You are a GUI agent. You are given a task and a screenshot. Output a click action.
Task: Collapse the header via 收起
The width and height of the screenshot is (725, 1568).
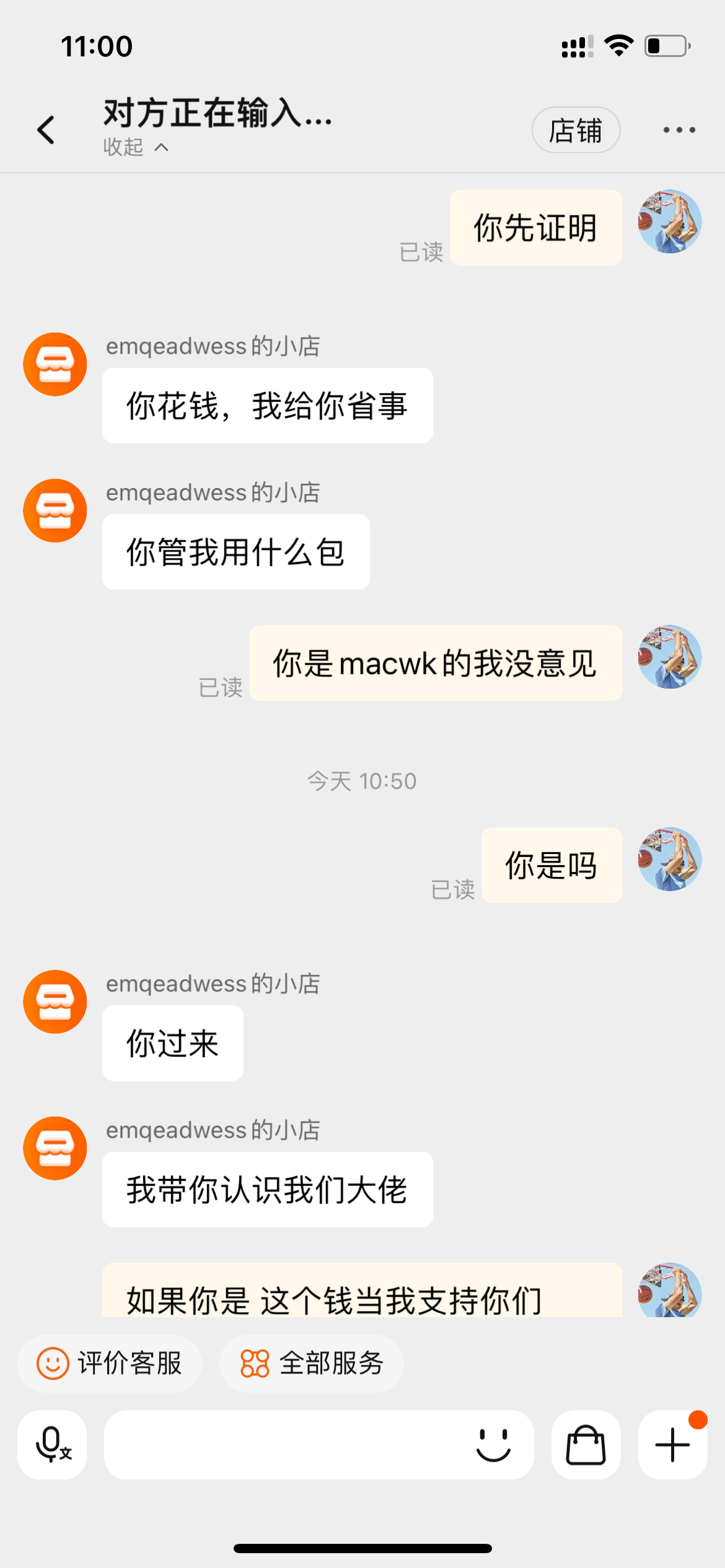click(x=135, y=147)
